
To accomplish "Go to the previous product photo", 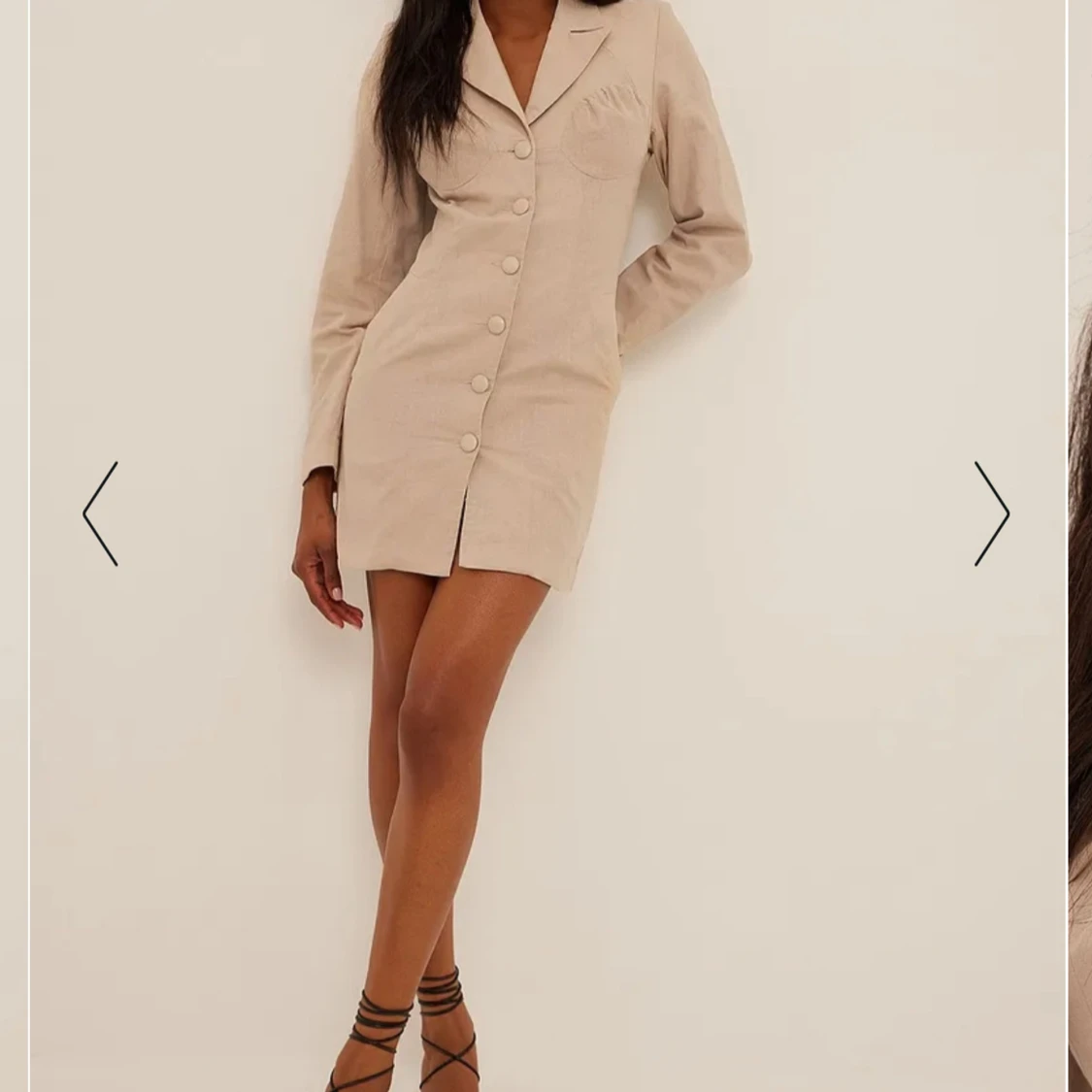I will (x=100, y=513).
